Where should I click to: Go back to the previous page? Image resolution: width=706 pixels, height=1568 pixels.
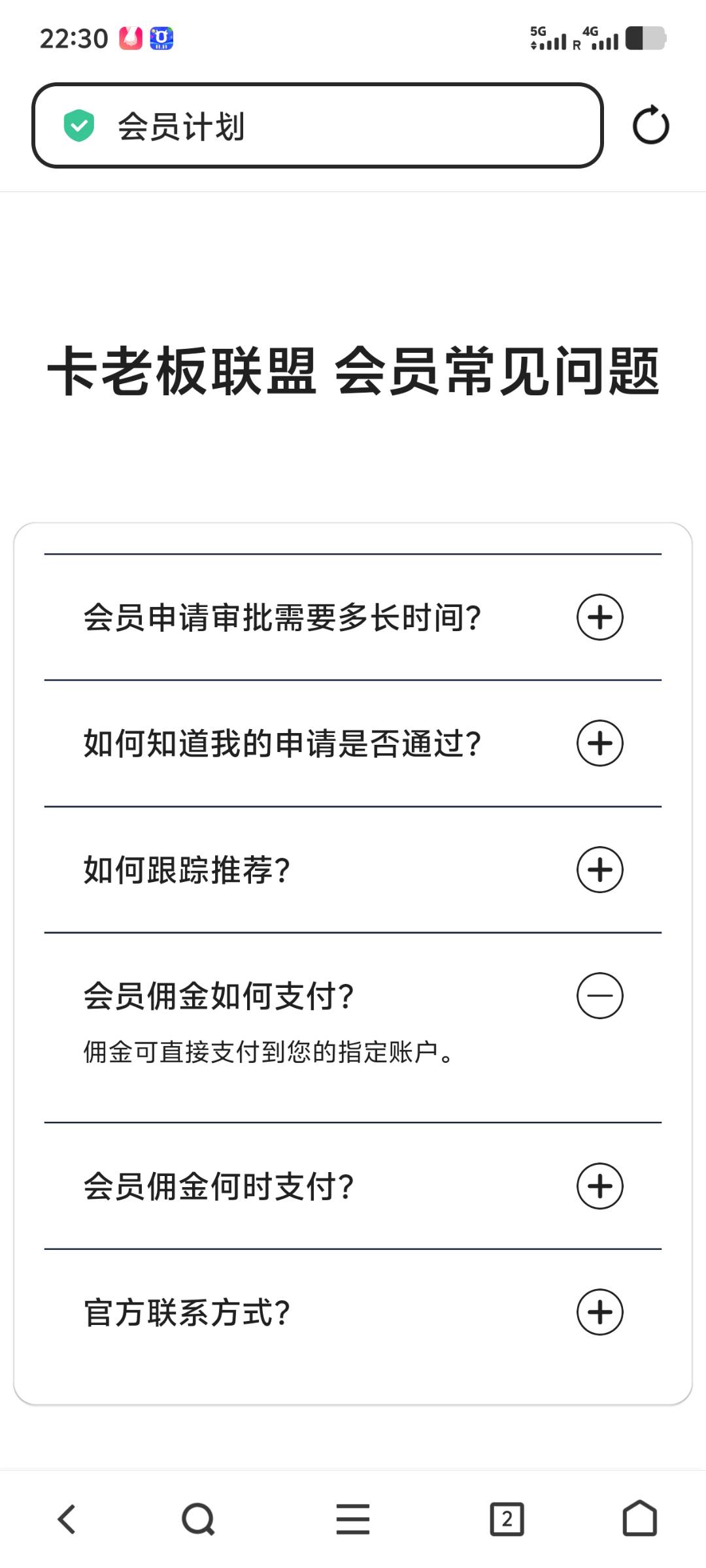click(67, 1519)
